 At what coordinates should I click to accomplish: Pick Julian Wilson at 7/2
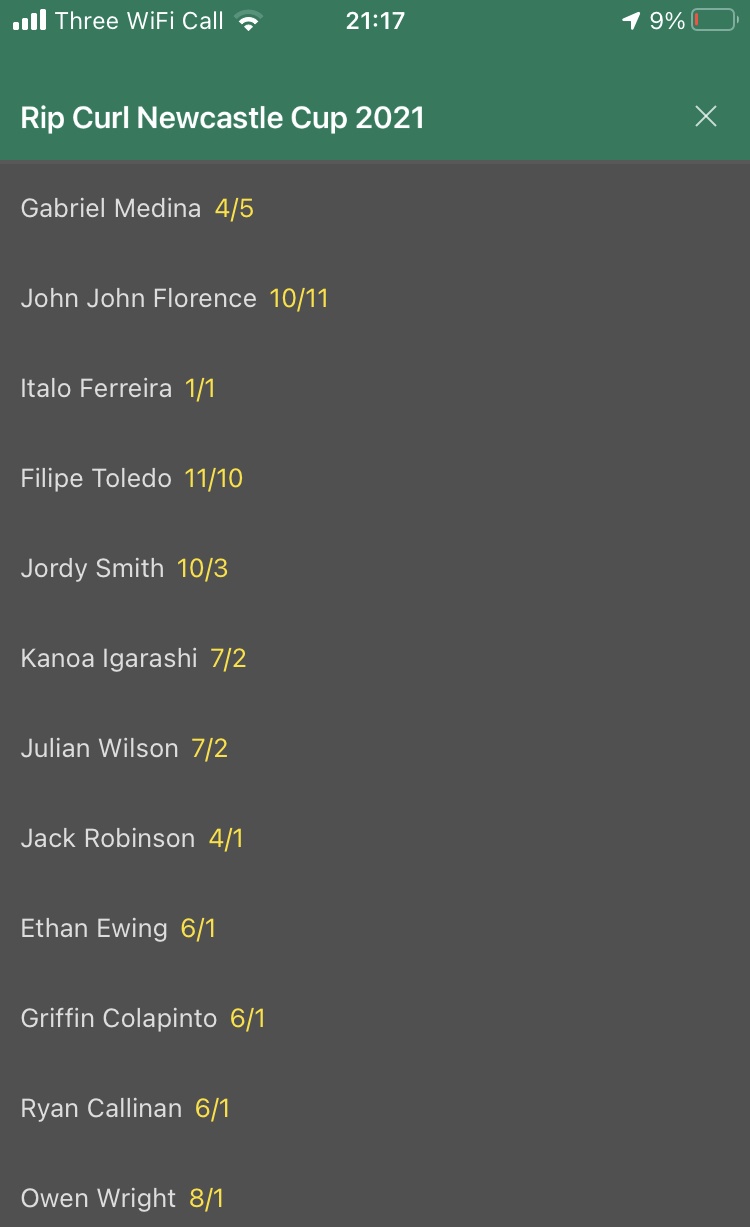pos(375,748)
